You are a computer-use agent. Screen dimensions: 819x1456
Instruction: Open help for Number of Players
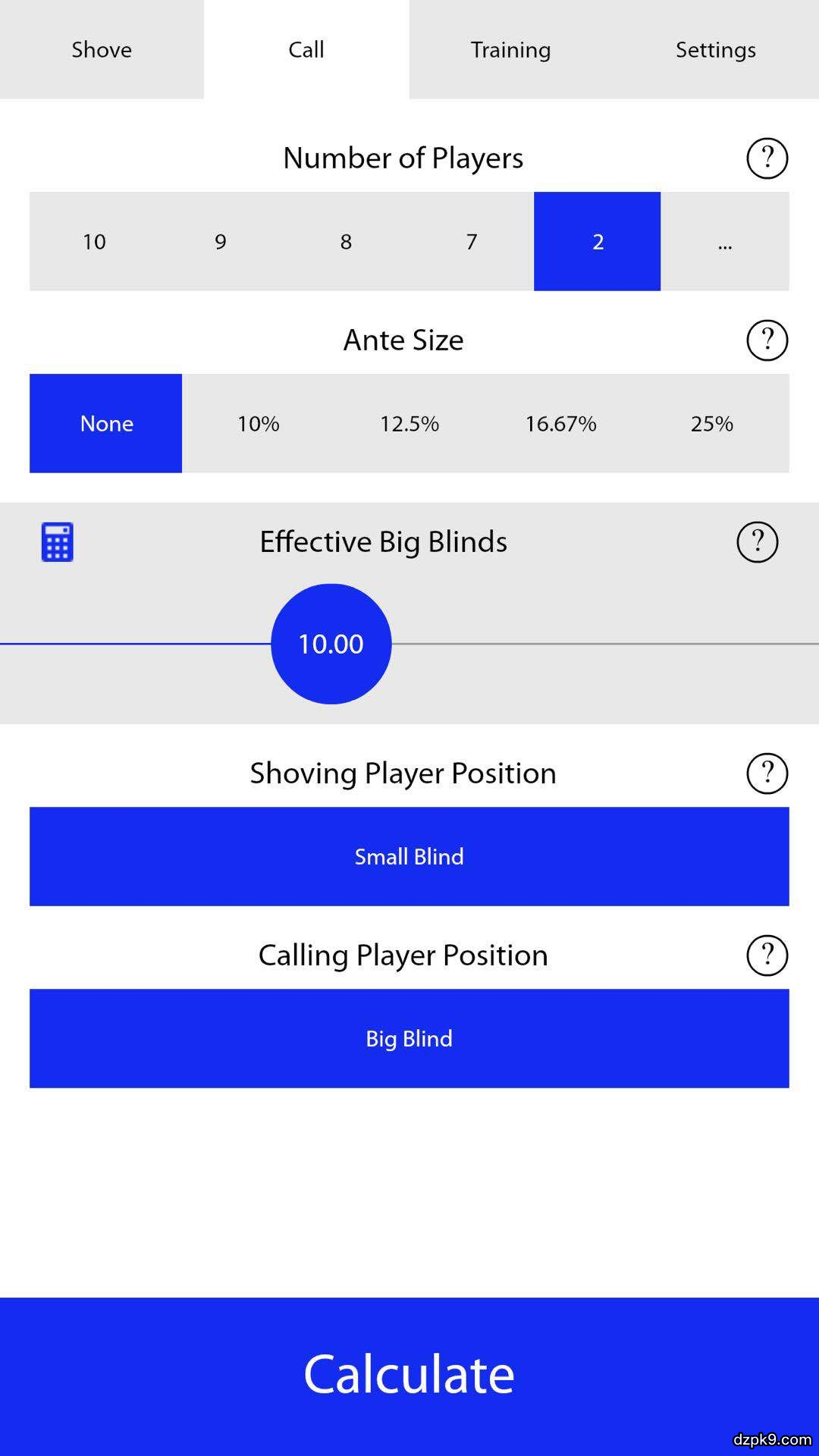(x=767, y=158)
